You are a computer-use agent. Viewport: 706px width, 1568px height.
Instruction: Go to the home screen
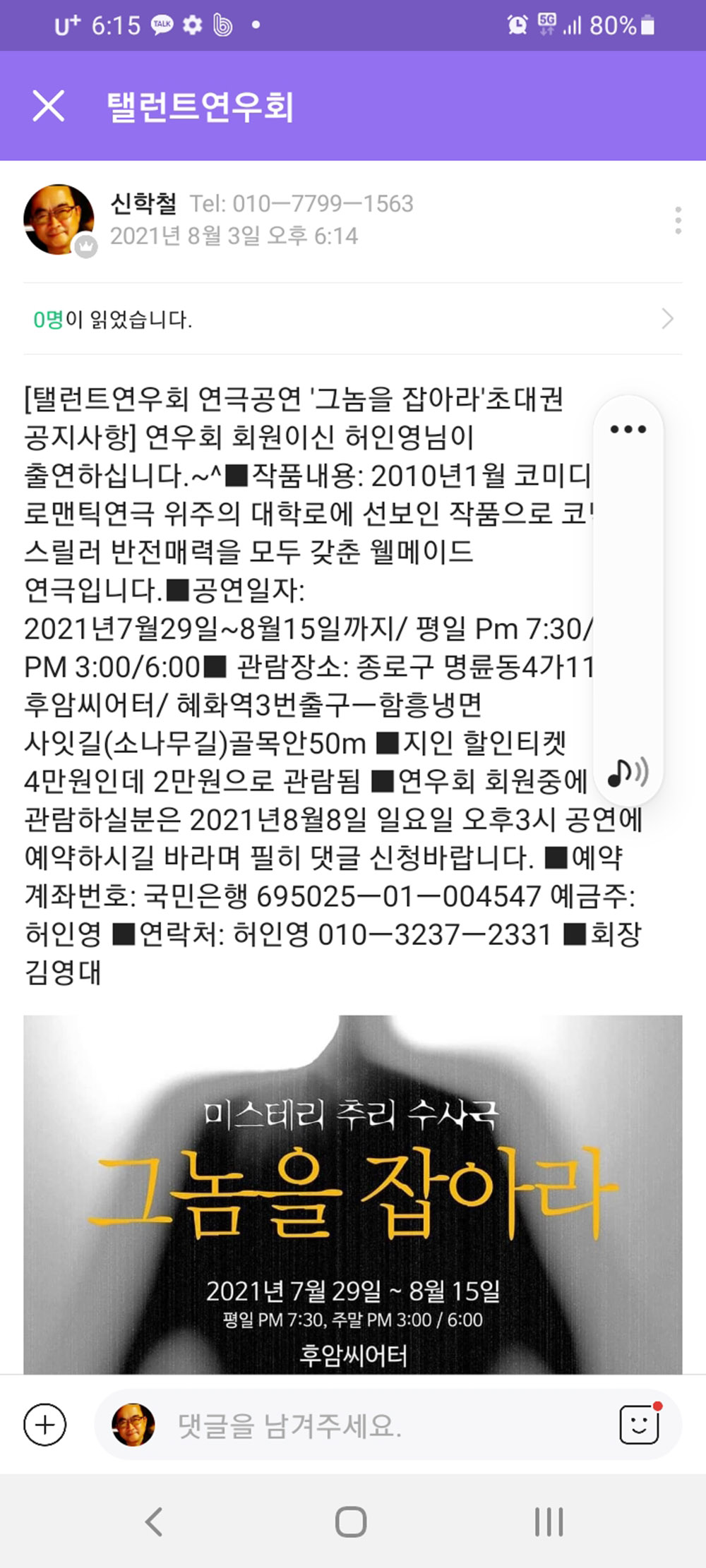point(351,1521)
